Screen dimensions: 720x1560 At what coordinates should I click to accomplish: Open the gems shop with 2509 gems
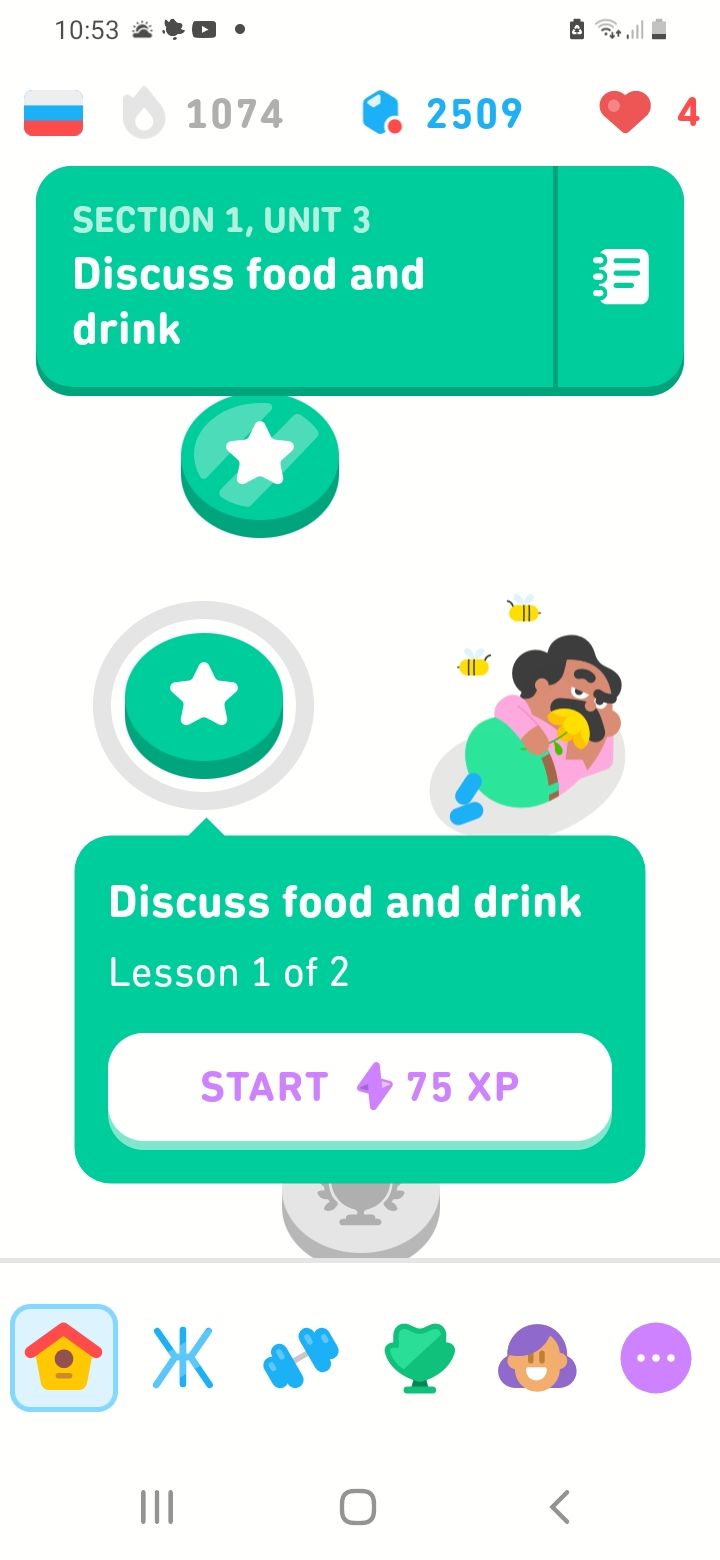point(441,113)
